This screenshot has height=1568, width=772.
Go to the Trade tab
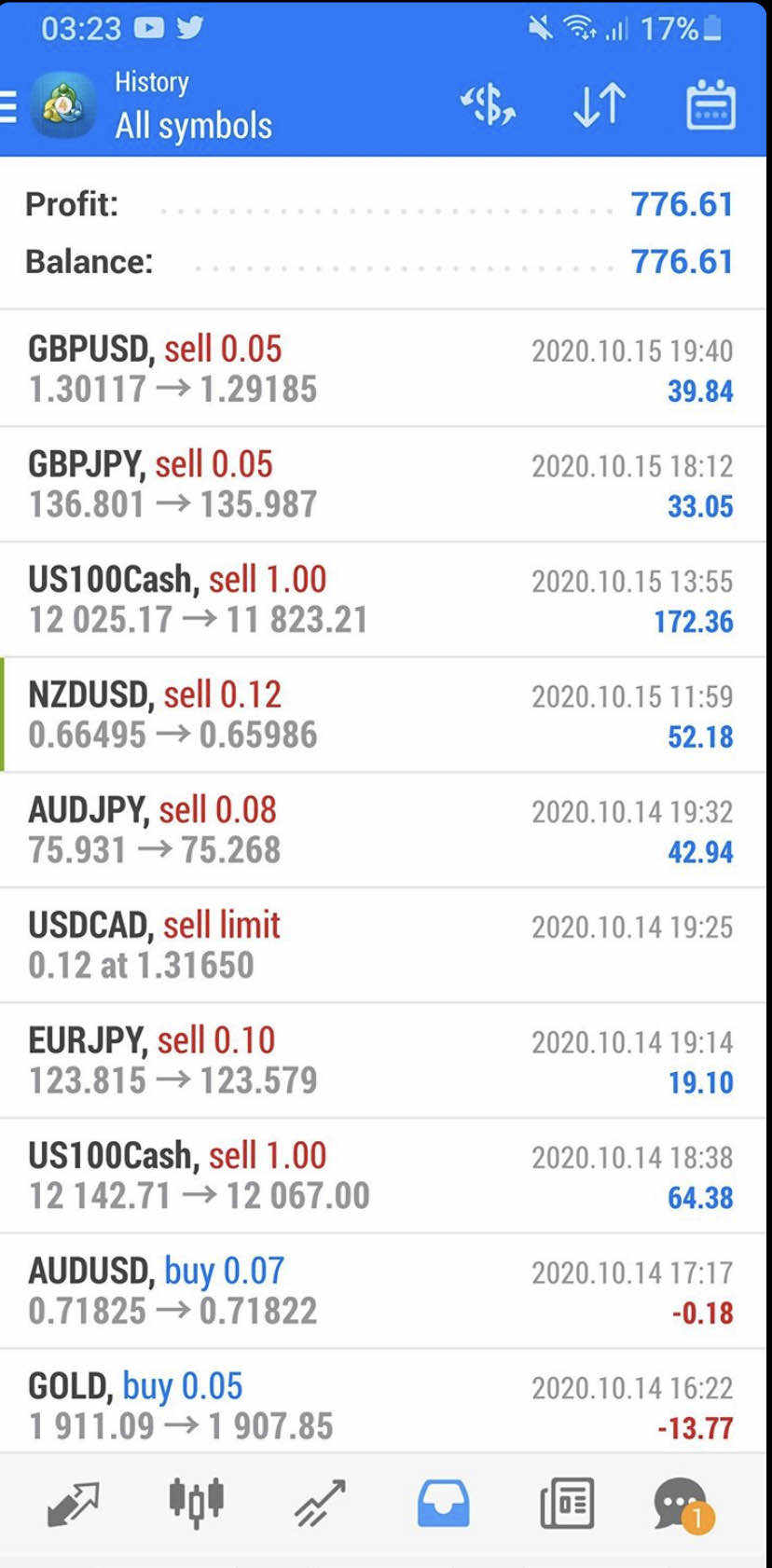click(320, 1504)
